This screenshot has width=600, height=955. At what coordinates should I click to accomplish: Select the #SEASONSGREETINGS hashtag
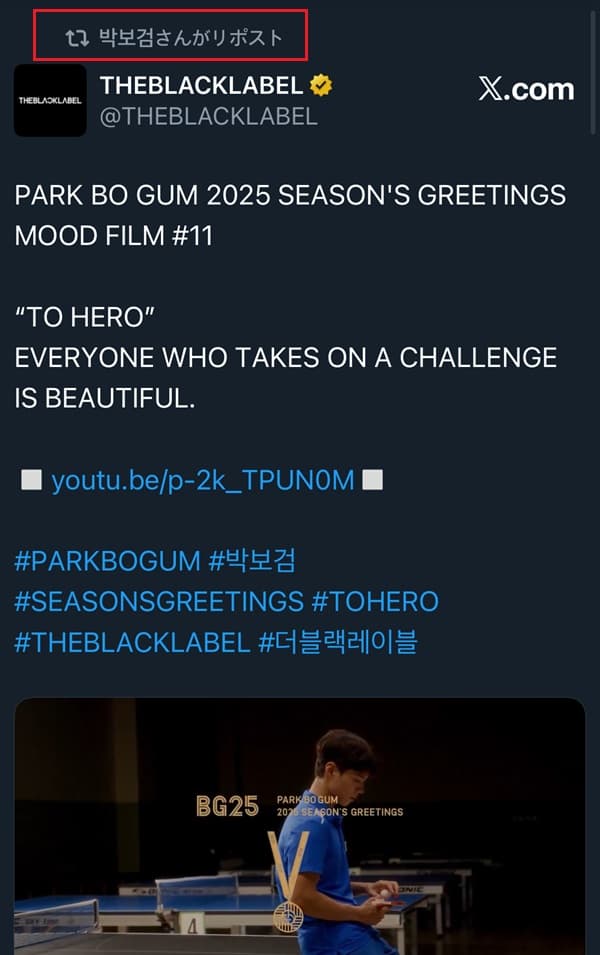tap(158, 601)
